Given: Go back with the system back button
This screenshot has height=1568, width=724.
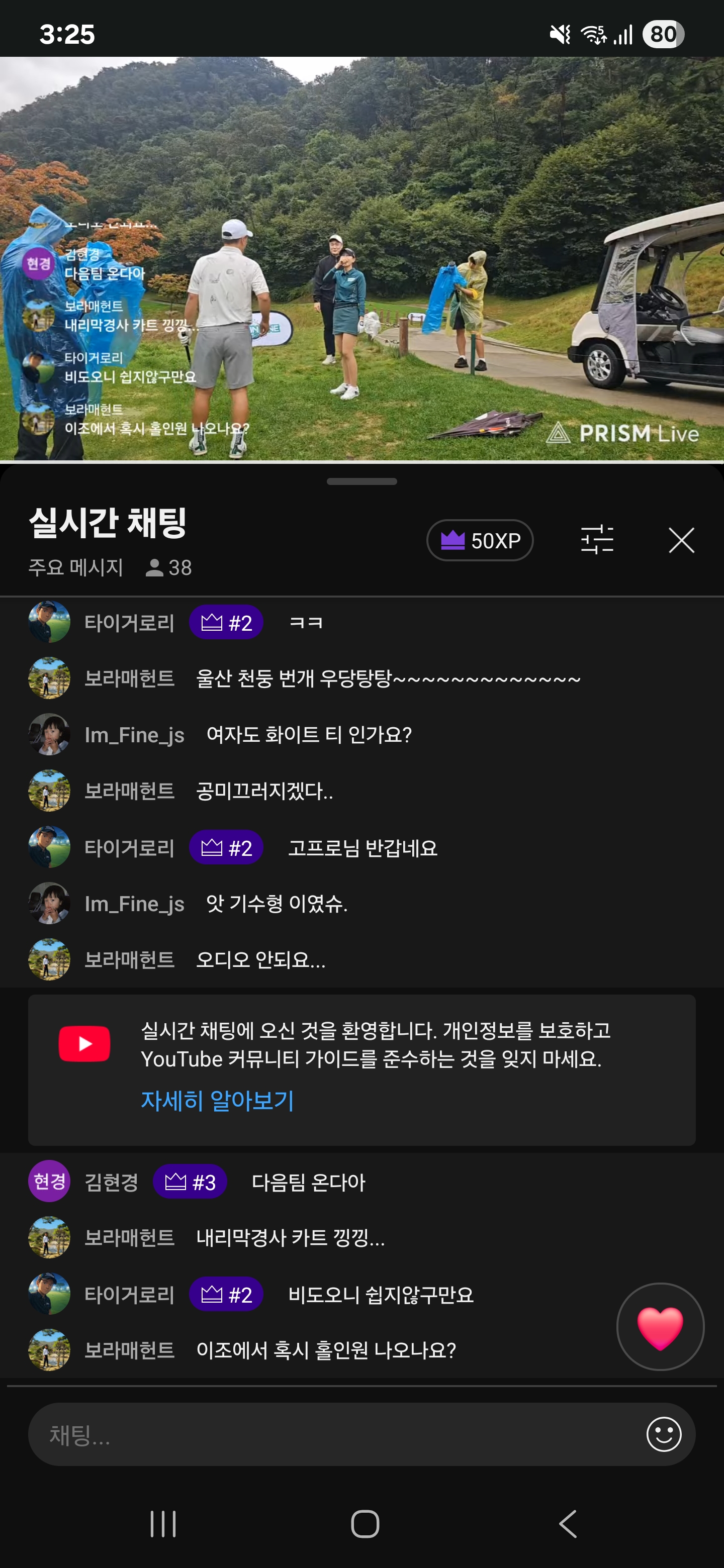Looking at the screenshot, I should (x=568, y=1524).
